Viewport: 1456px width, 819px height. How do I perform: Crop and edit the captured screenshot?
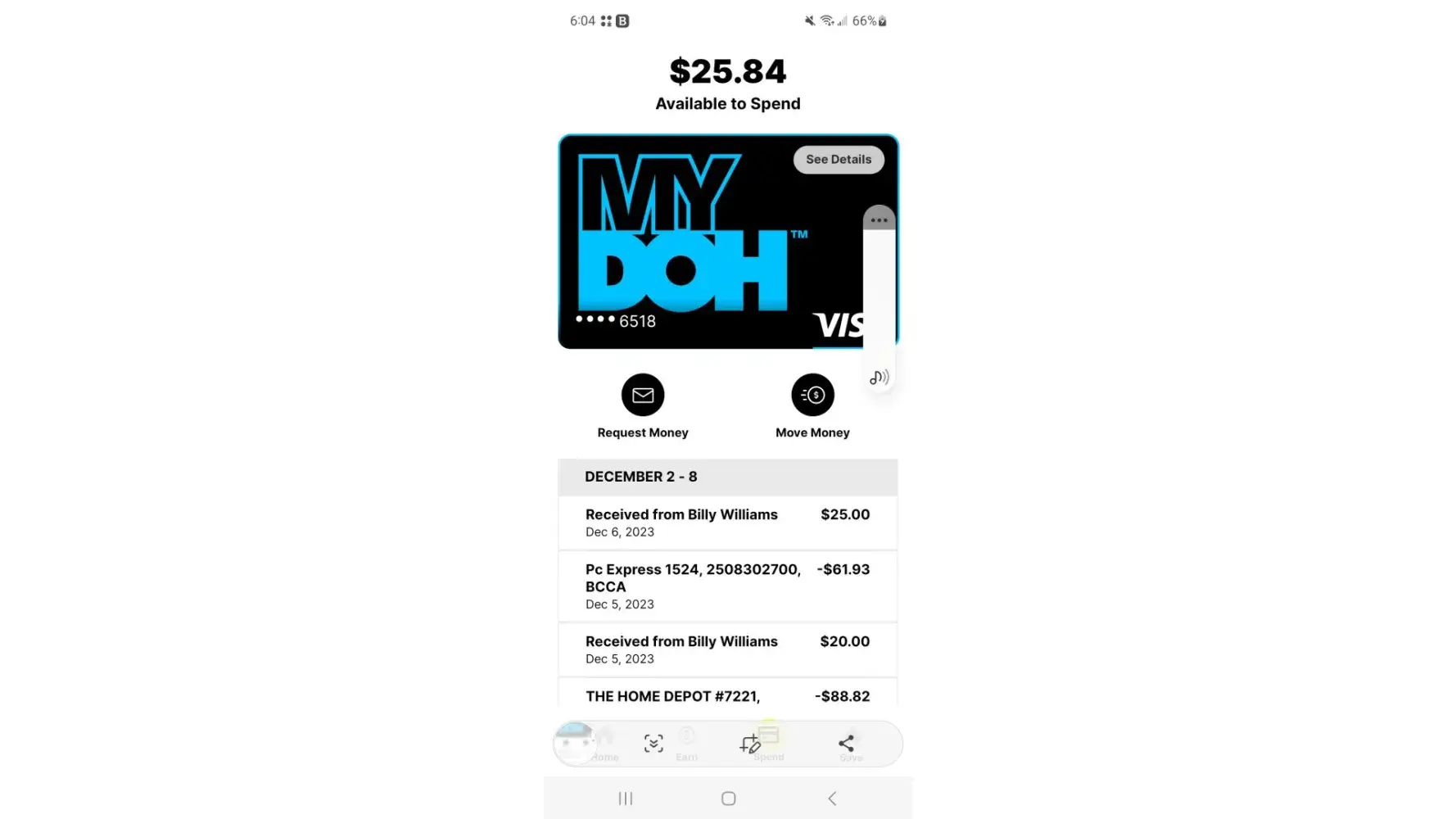coord(749,744)
